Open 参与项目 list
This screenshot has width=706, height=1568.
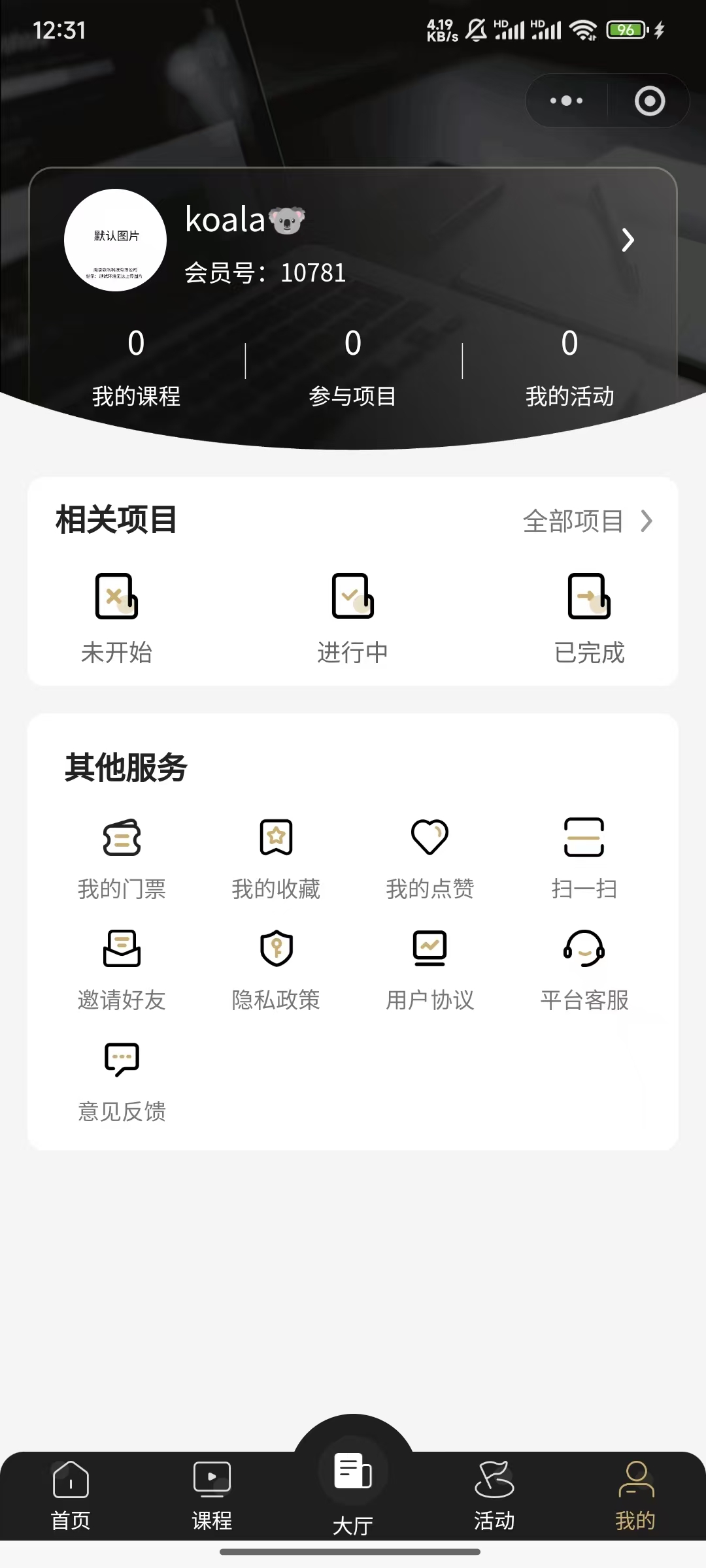point(353,366)
